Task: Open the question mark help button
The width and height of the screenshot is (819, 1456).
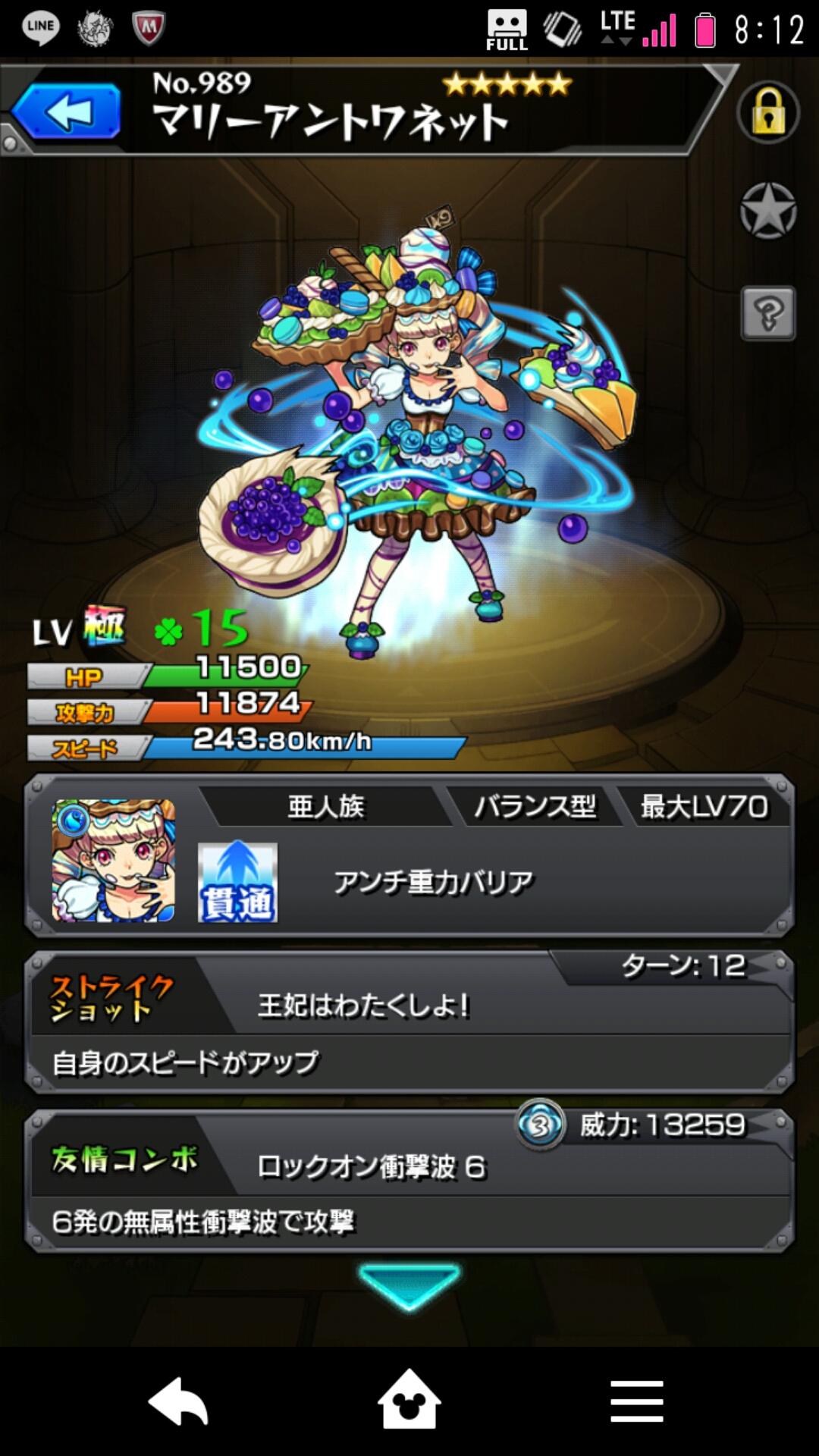Action: click(768, 312)
